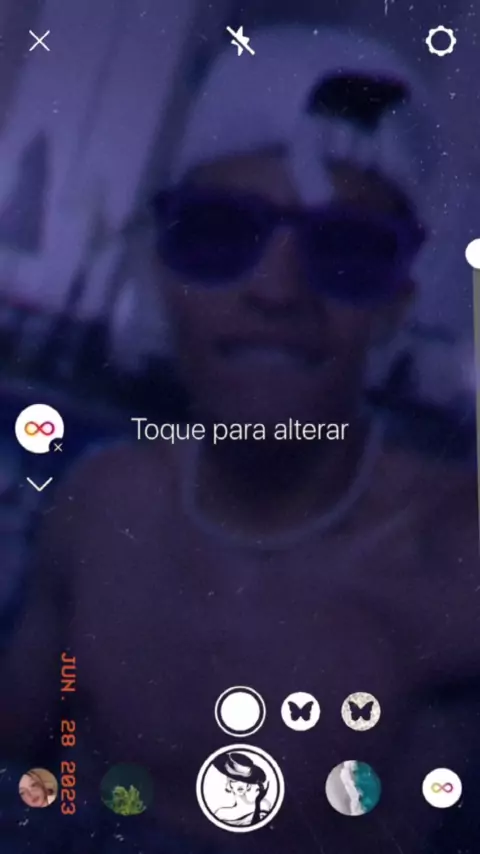Choose the infinity loop filter
The width and height of the screenshot is (480, 854).
[442, 788]
